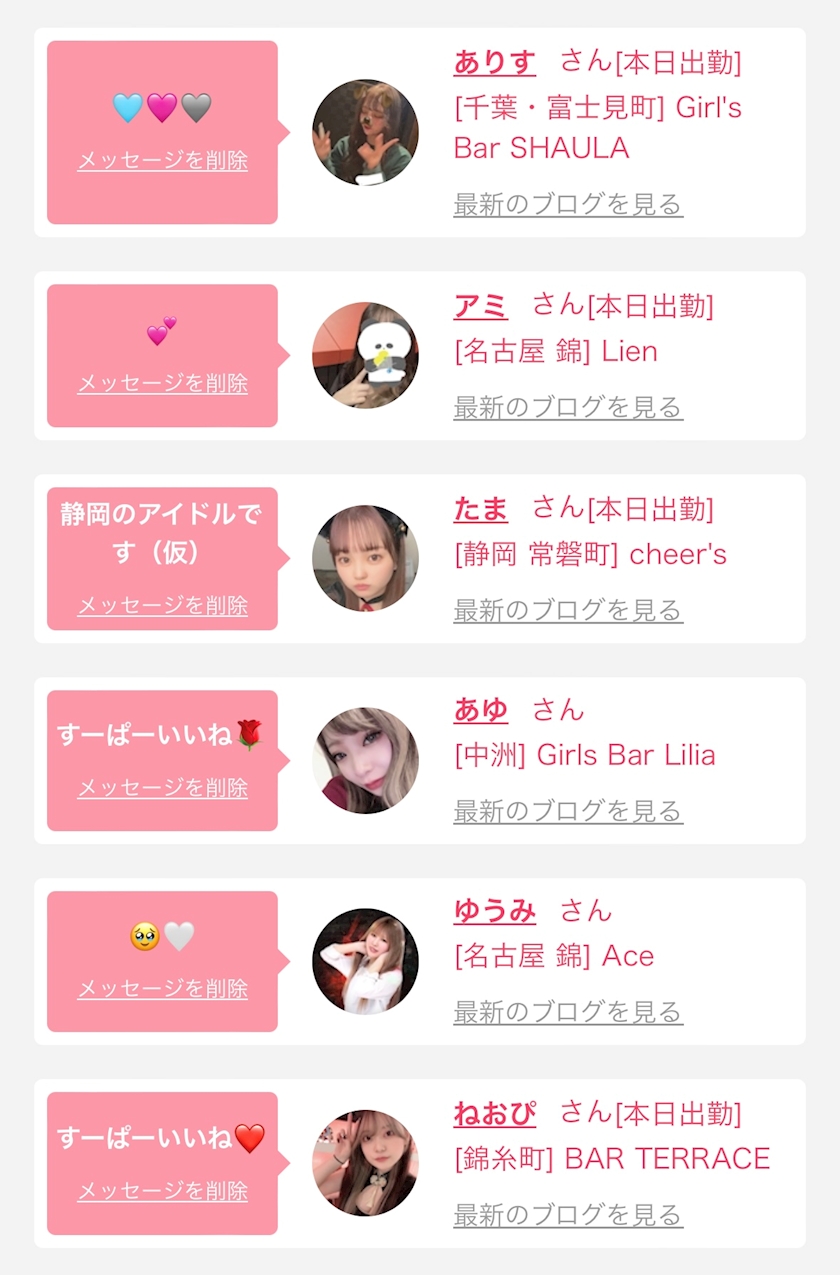View アミ's latest blog
The height and width of the screenshot is (1275, 840).
coord(567,408)
